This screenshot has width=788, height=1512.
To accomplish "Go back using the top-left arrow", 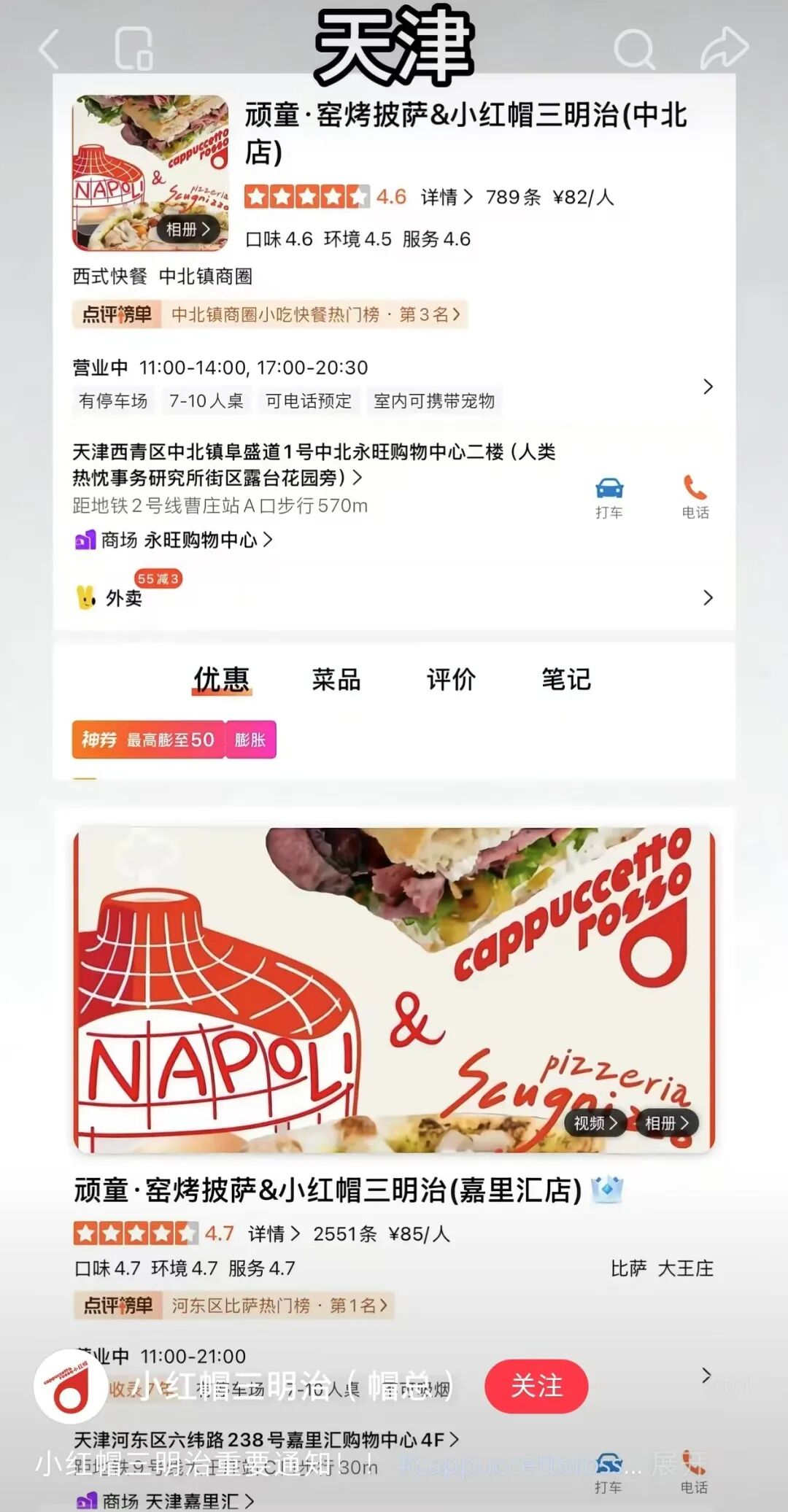I will pos(50,49).
